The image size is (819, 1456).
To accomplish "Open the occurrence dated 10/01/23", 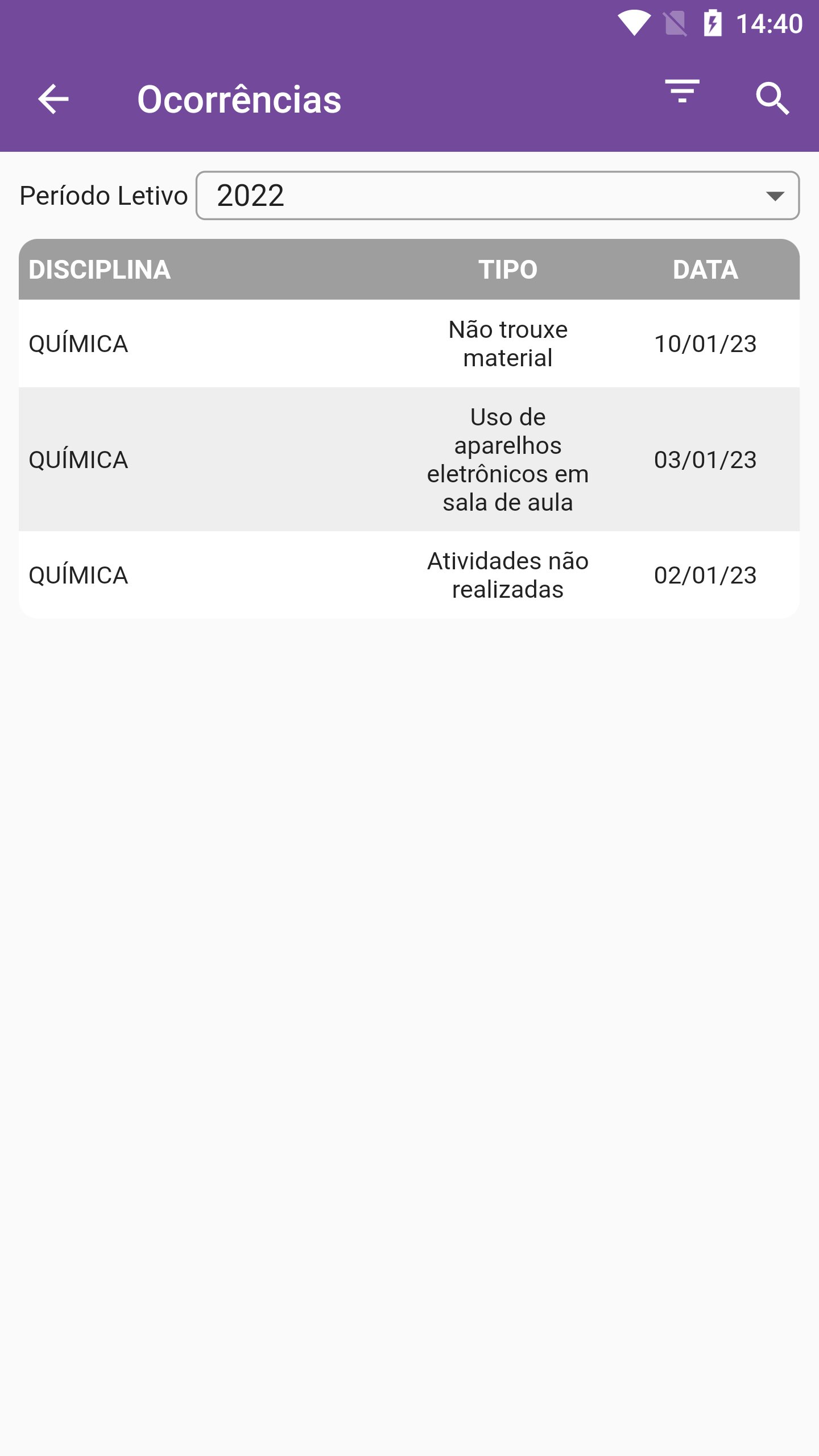I will point(409,344).
